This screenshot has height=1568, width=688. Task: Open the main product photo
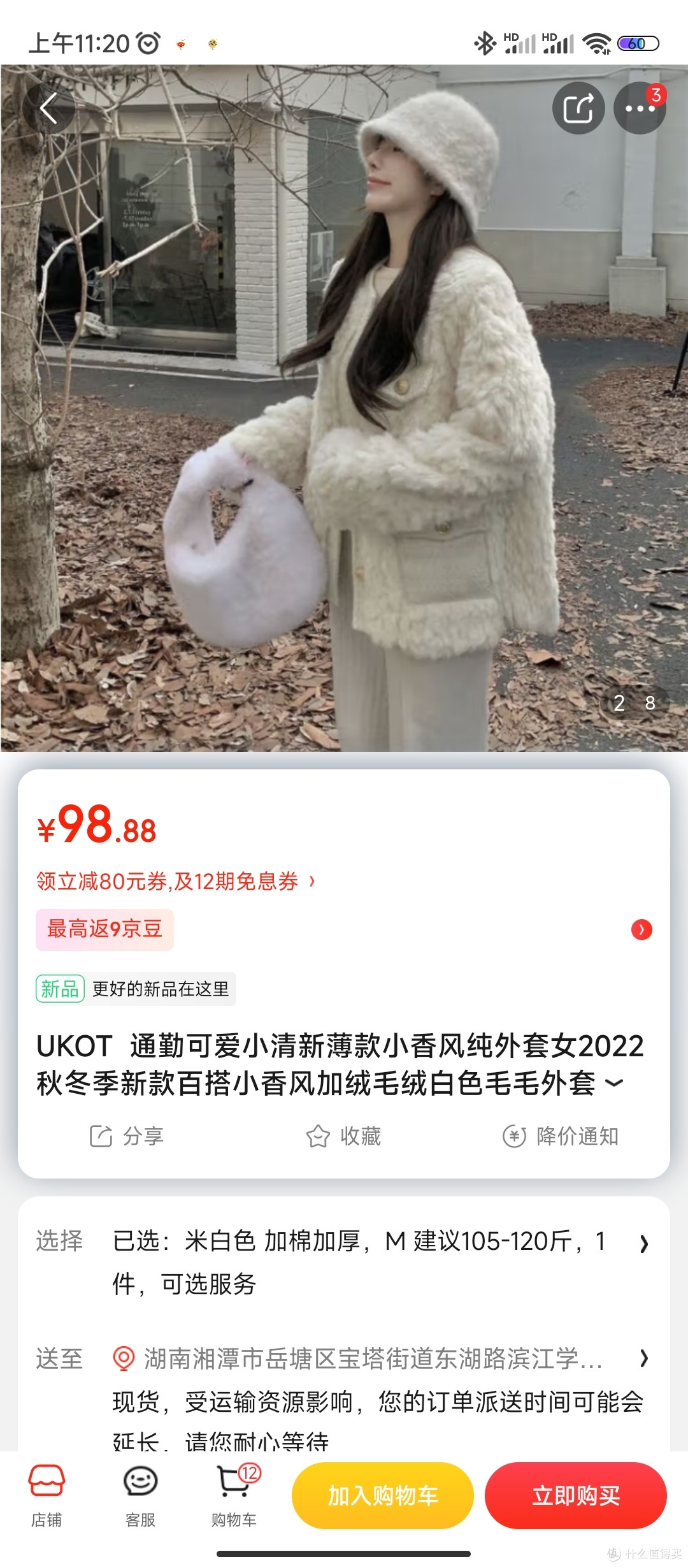pyautogui.click(x=344, y=408)
